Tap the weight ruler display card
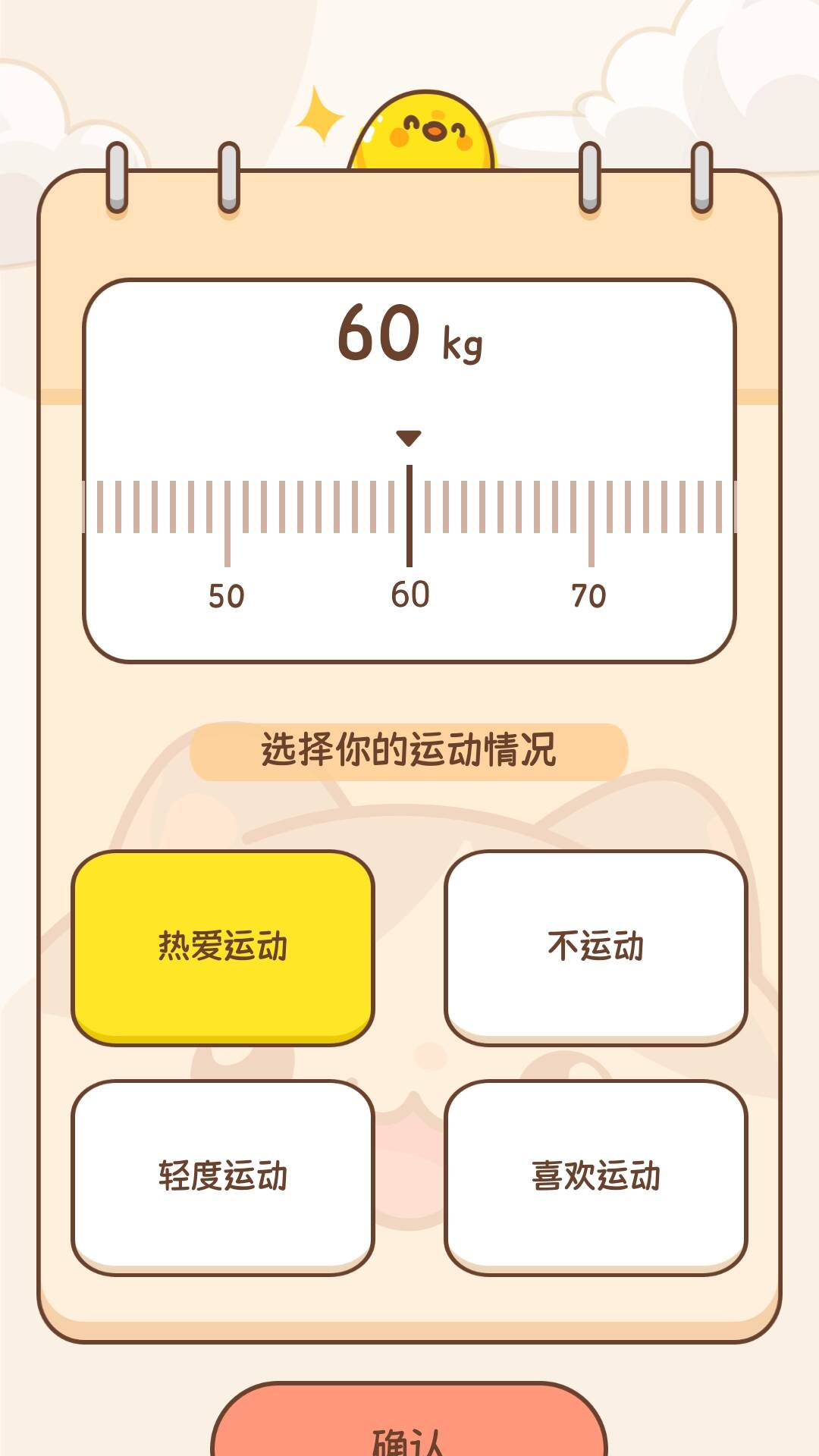 click(409, 470)
